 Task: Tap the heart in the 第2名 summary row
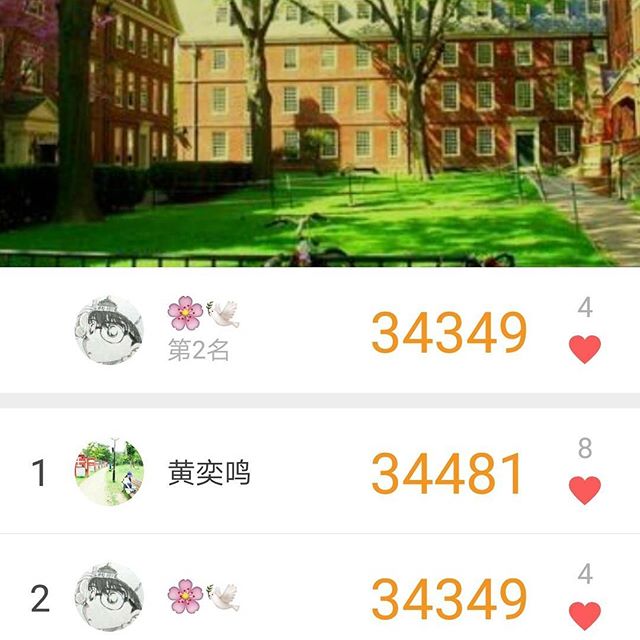click(x=584, y=348)
